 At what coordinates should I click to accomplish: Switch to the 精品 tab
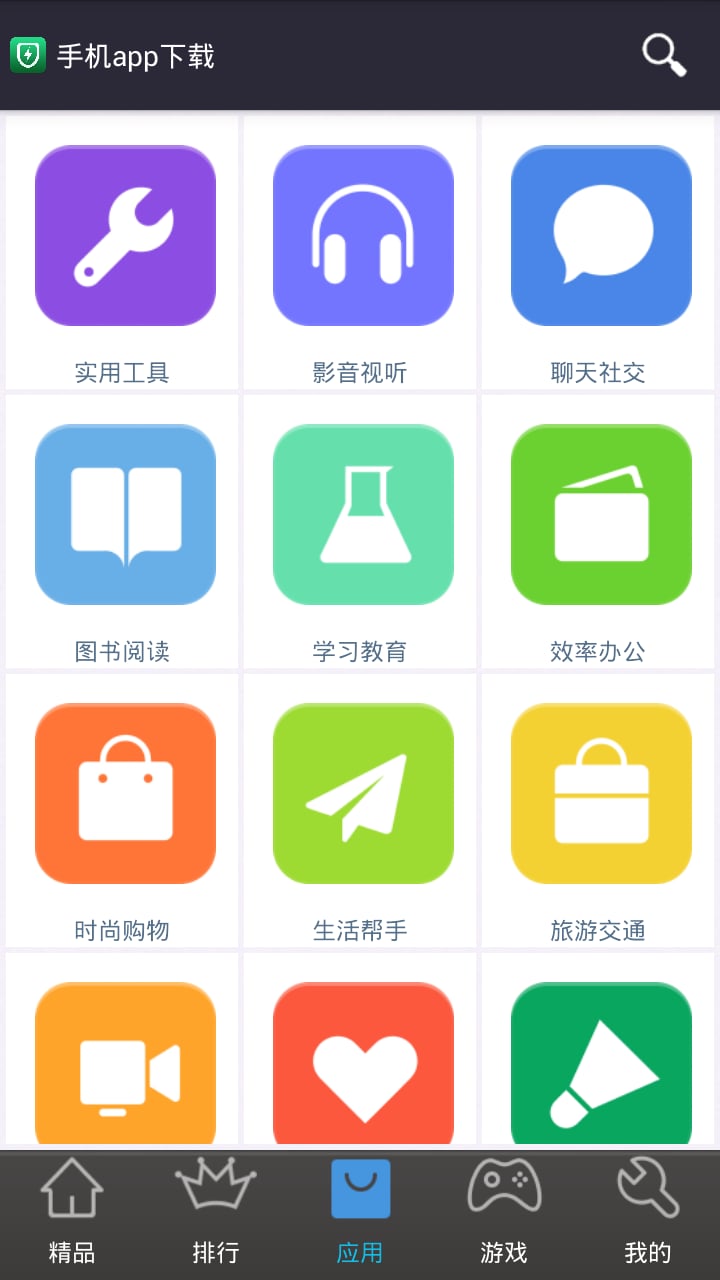pyautogui.click(x=70, y=1210)
